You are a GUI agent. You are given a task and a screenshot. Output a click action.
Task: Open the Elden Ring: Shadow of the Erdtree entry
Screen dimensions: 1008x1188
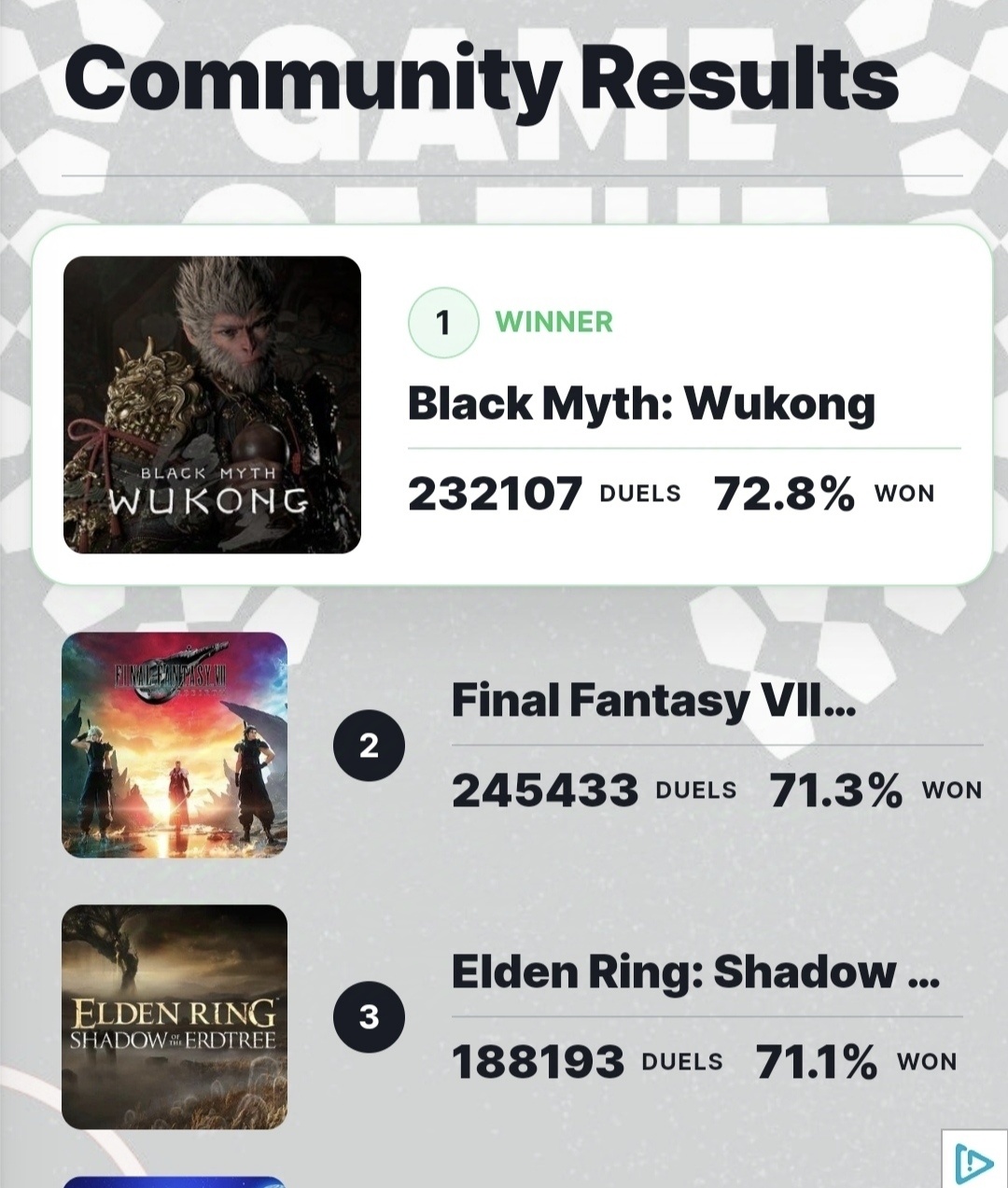pos(695,972)
